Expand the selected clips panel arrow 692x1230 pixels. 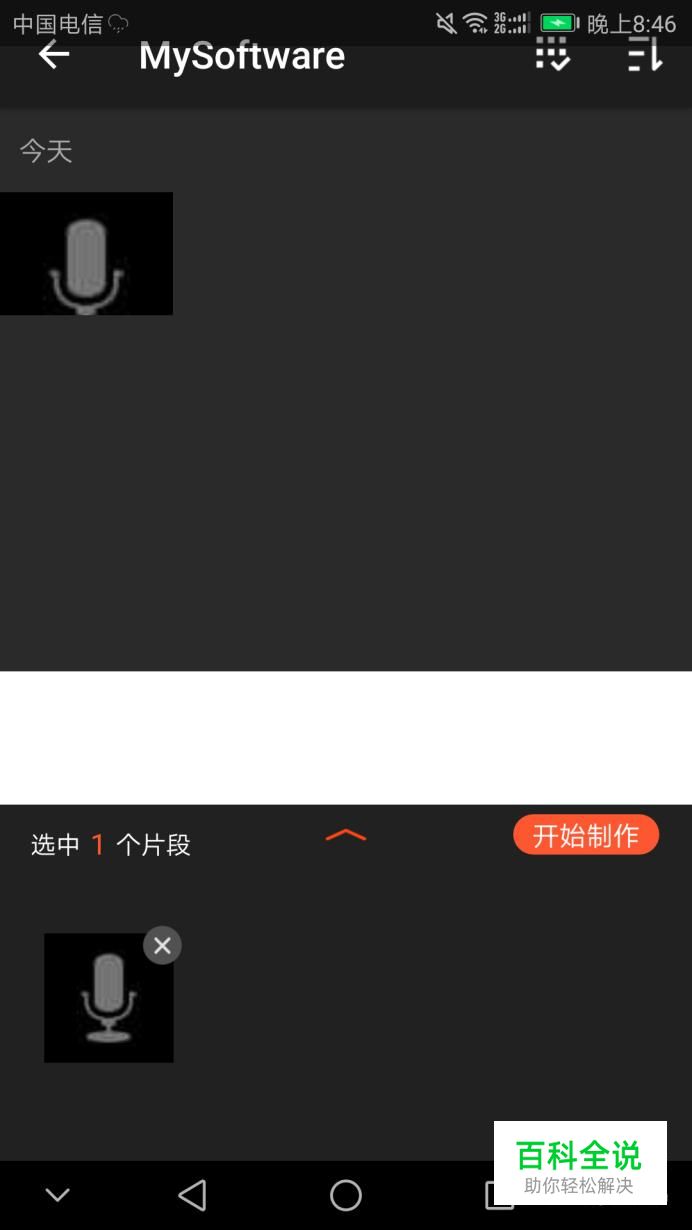click(x=346, y=836)
